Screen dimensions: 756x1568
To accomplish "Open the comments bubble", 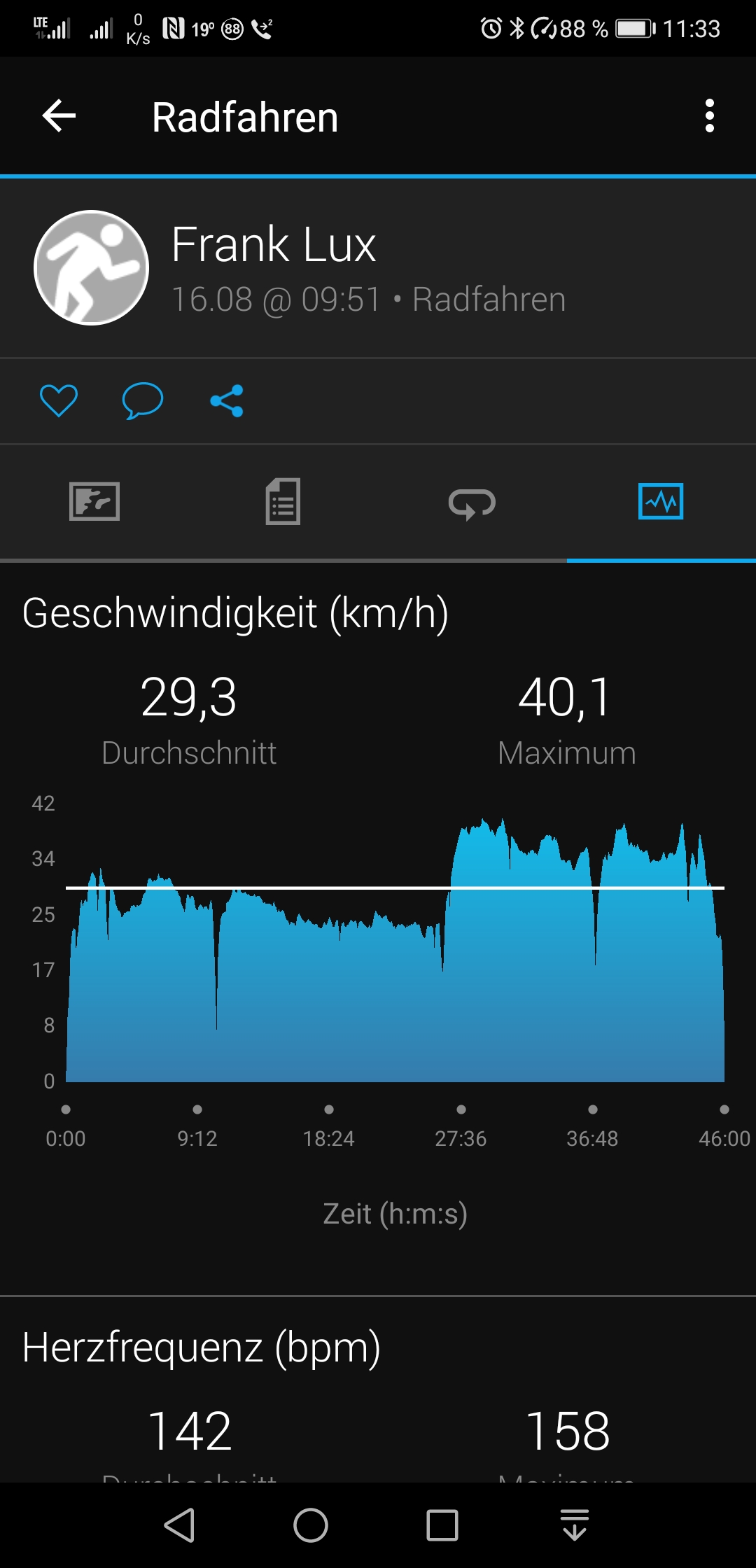I will (x=142, y=401).
